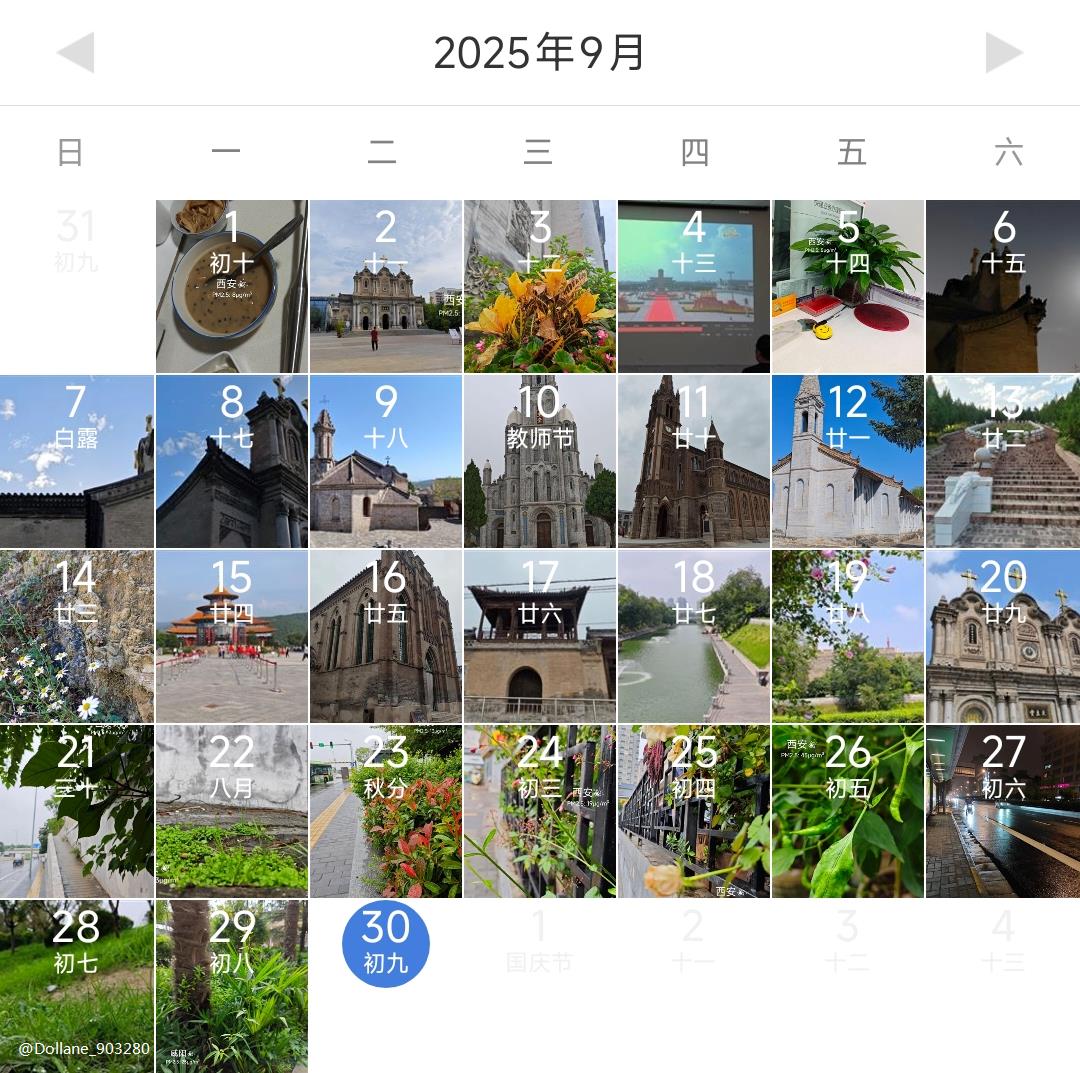
Task: Select the September 6 photo tile
Action: click(1003, 287)
